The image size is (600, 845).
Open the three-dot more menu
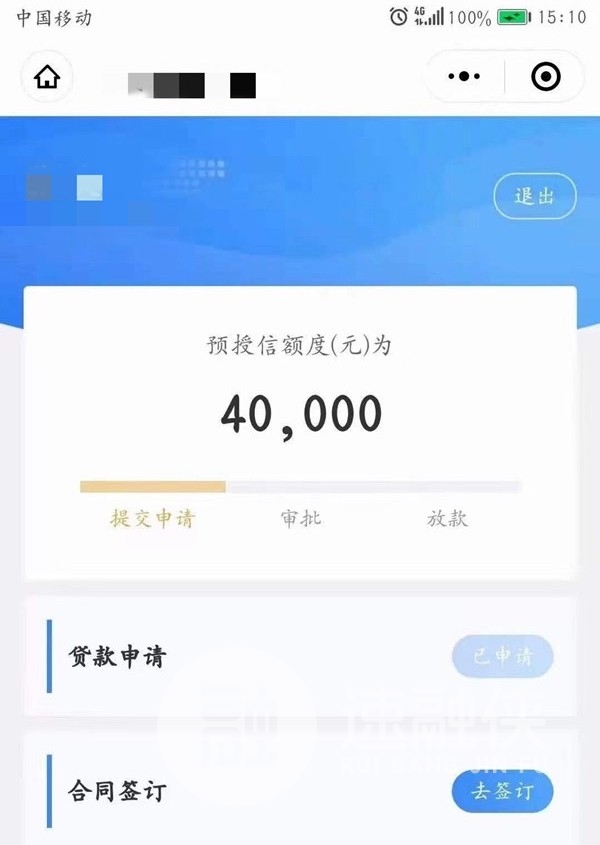pyautogui.click(x=464, y=77)
